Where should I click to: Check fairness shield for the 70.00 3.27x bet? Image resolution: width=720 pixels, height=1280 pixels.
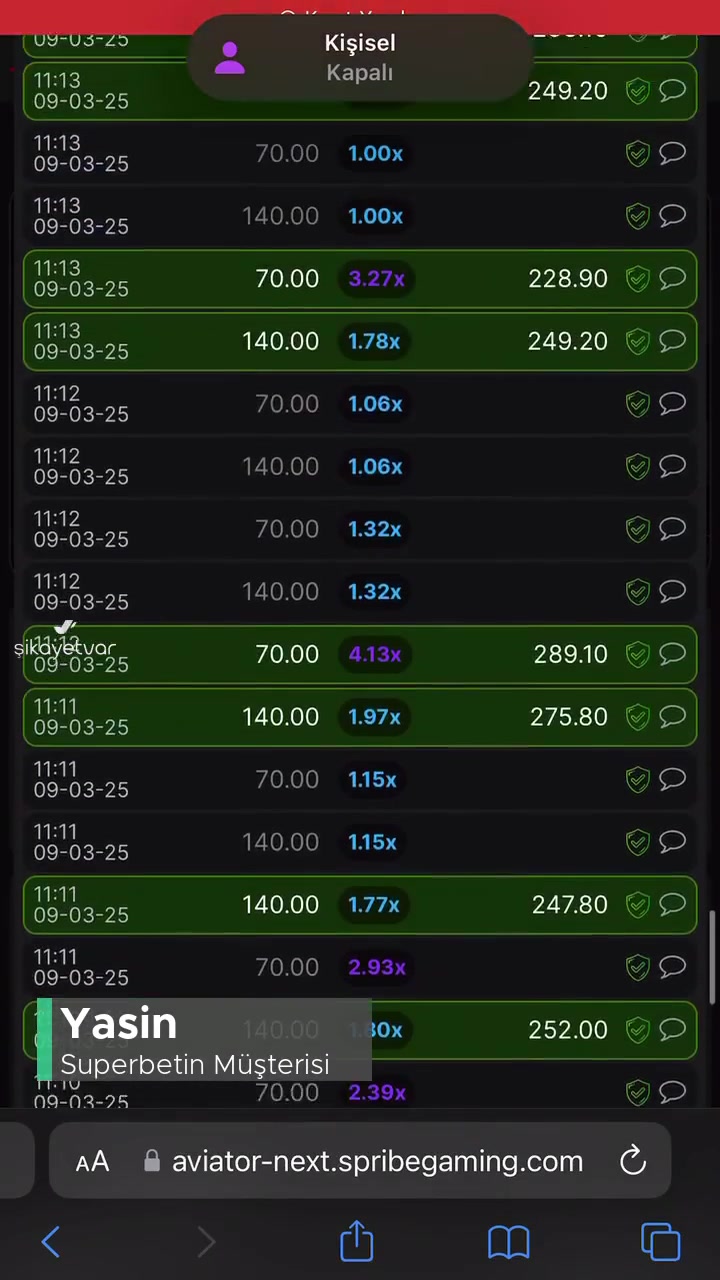[x=637, y=279]
